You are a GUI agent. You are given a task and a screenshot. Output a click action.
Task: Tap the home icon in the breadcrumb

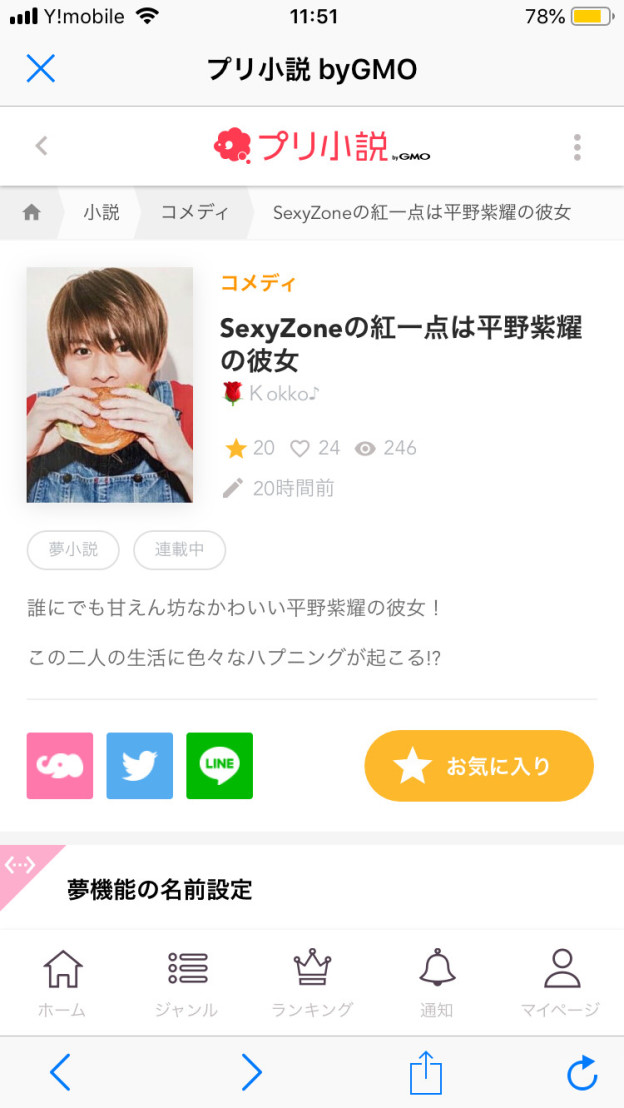click(x=31, y=213)
